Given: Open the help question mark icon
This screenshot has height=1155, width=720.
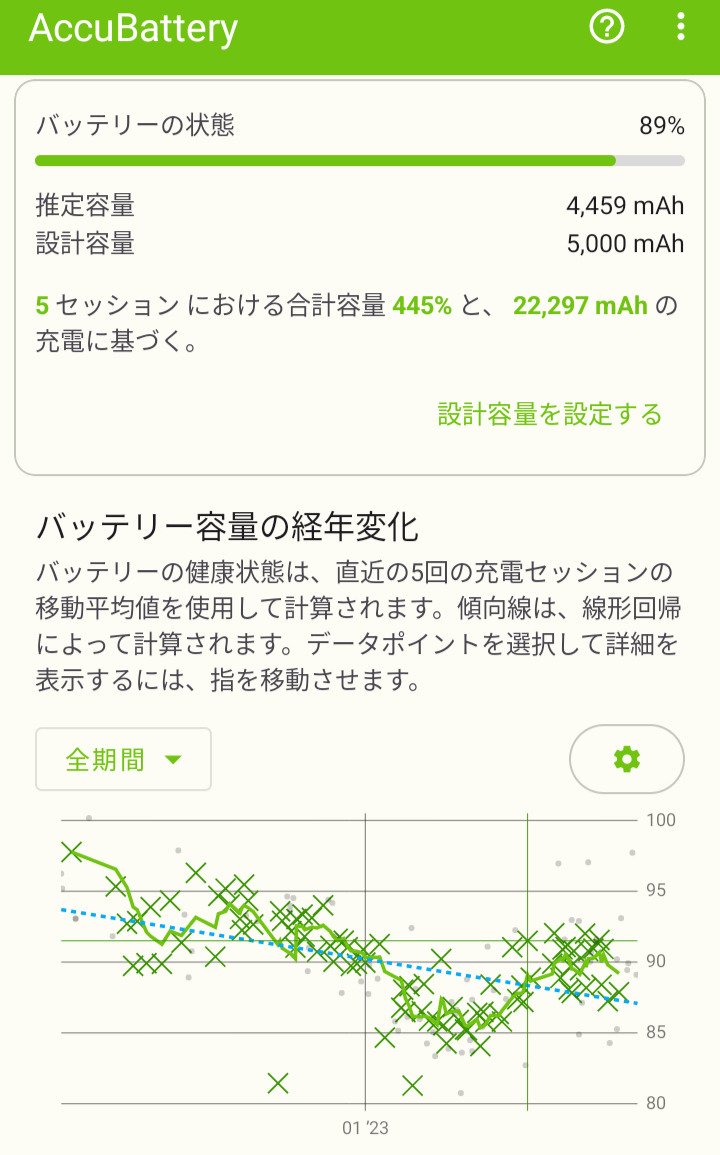Looking at the screenshot, I should [607, 27].
